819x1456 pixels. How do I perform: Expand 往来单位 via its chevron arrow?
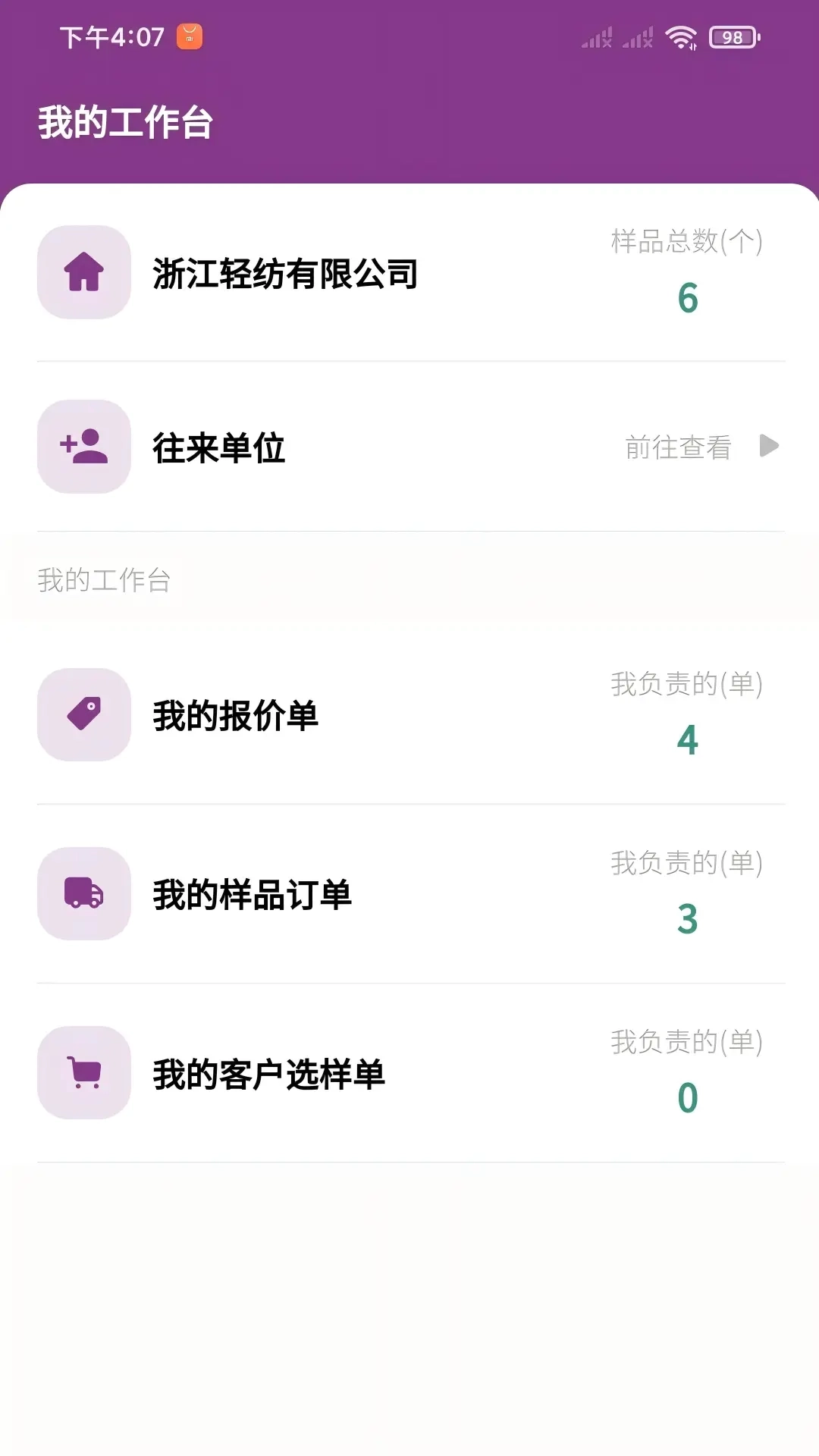[x=769, y=447]
